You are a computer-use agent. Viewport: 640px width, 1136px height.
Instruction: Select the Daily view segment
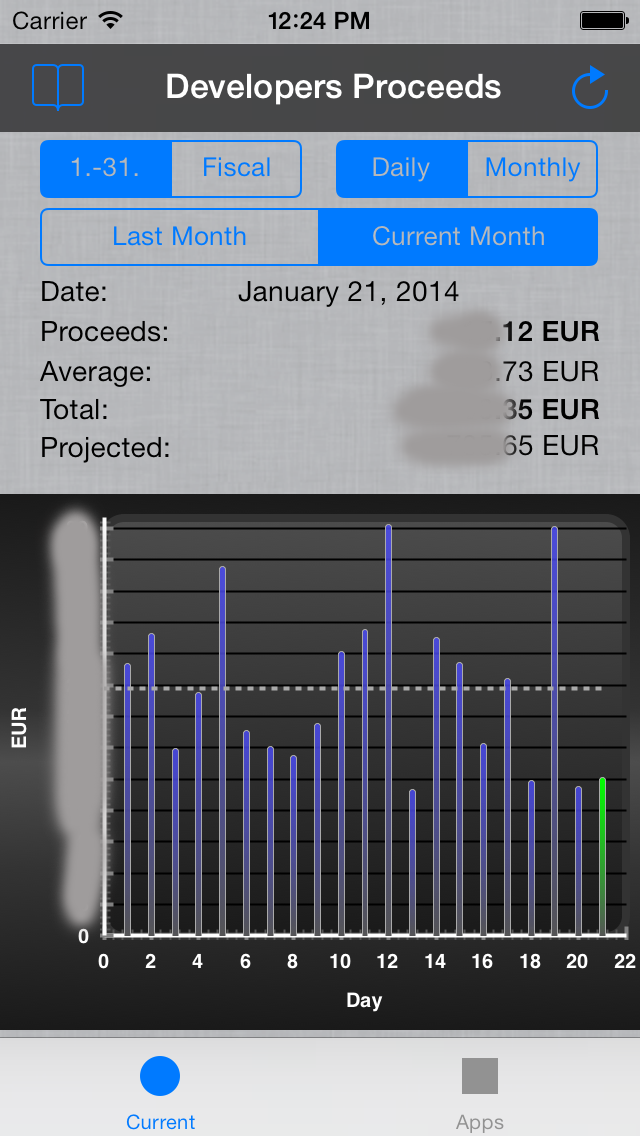pos(402,168)
